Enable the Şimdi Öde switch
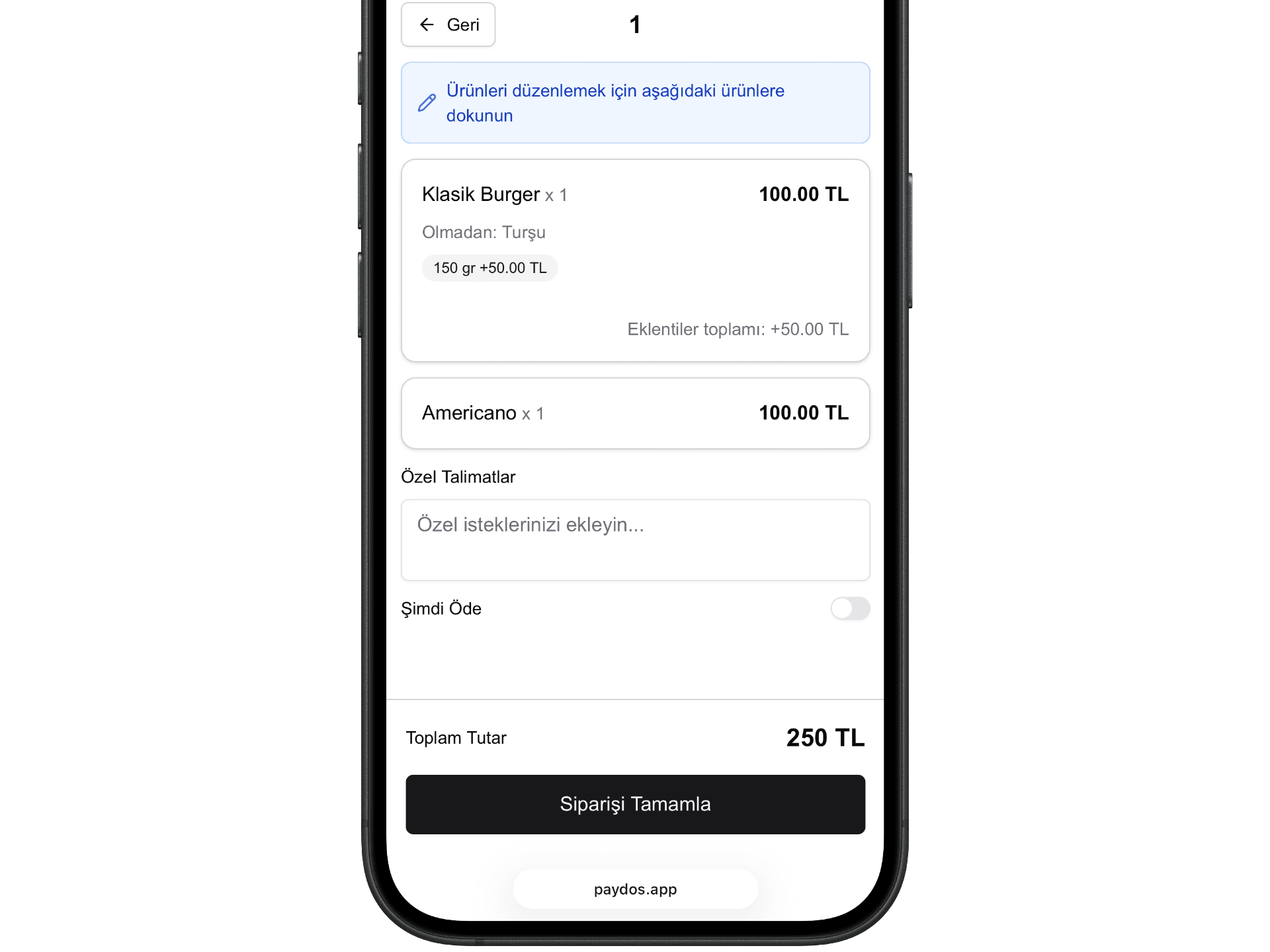1270x952 pixels. coord(850,608)
